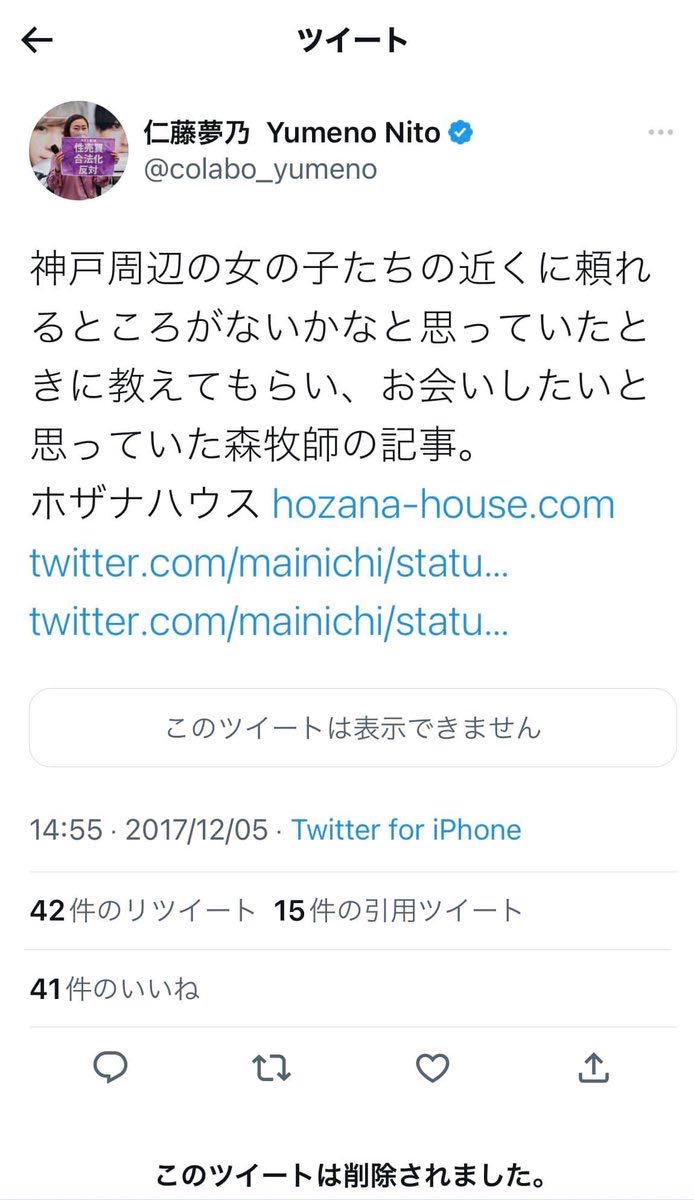Screen dimensions: 694x1200
Task: View the 41件のいいね list
Action: 114,989
